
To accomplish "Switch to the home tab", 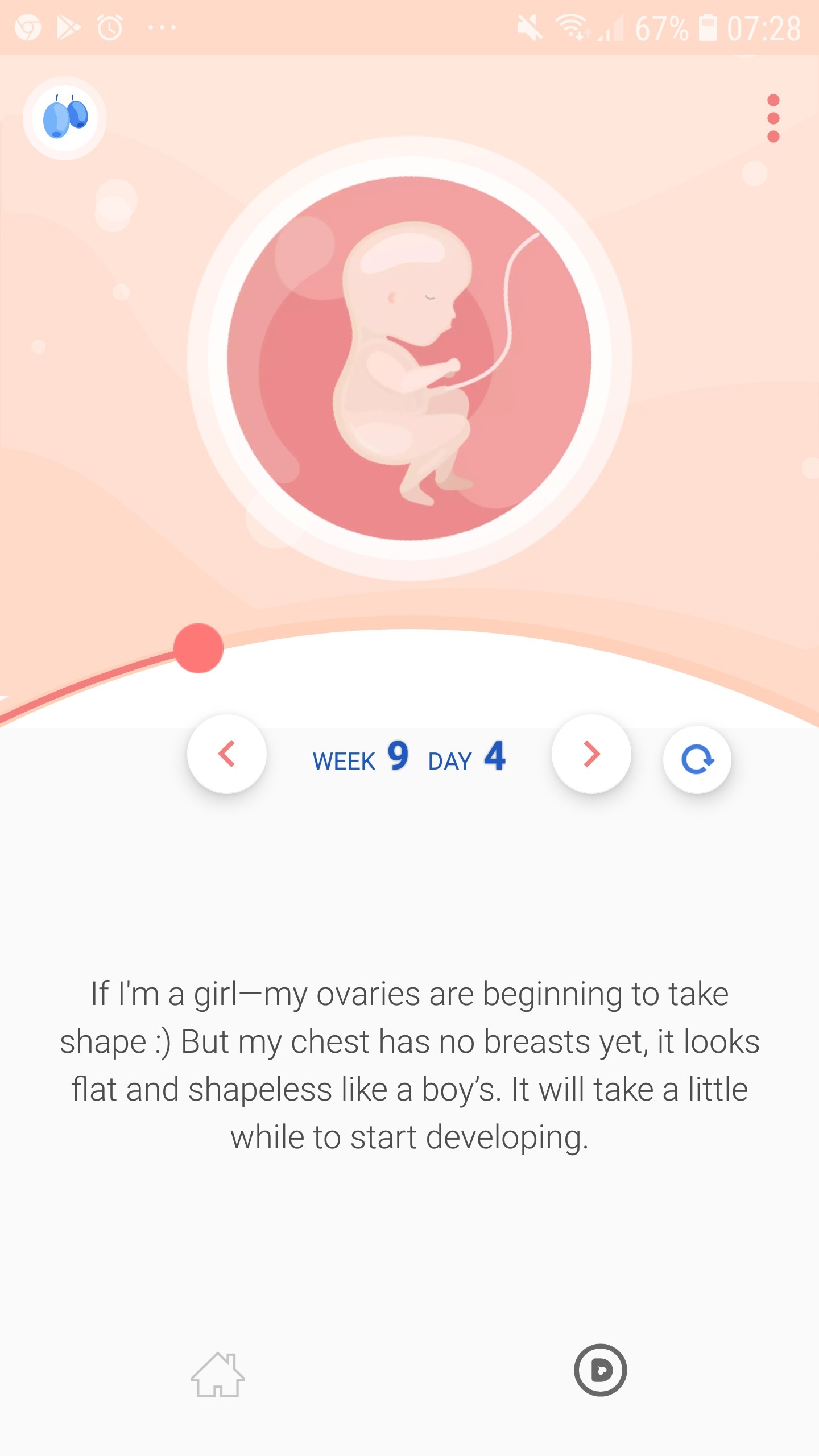I will [x=218, y=1374].
